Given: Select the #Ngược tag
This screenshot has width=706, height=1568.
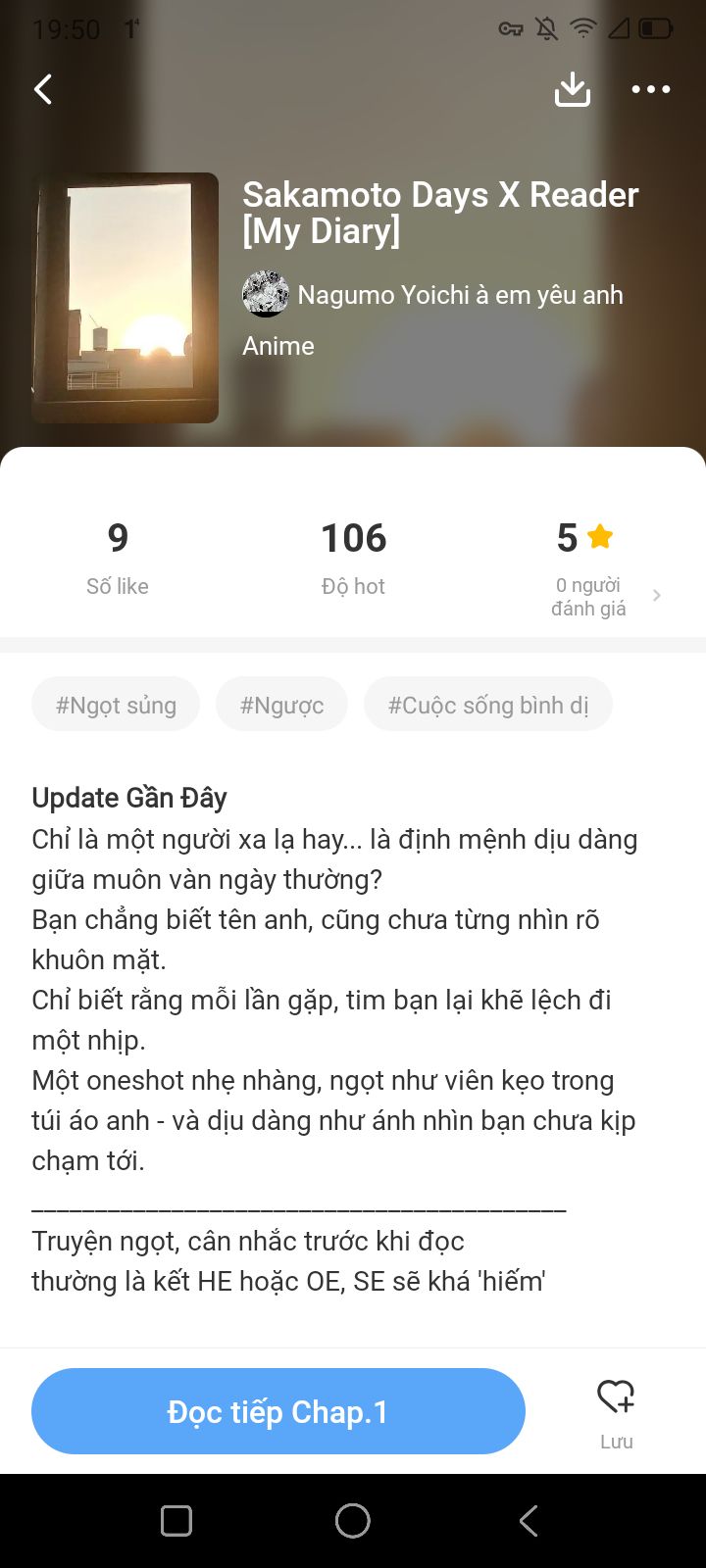Looking at the screenshot, I should click(282, 705).
